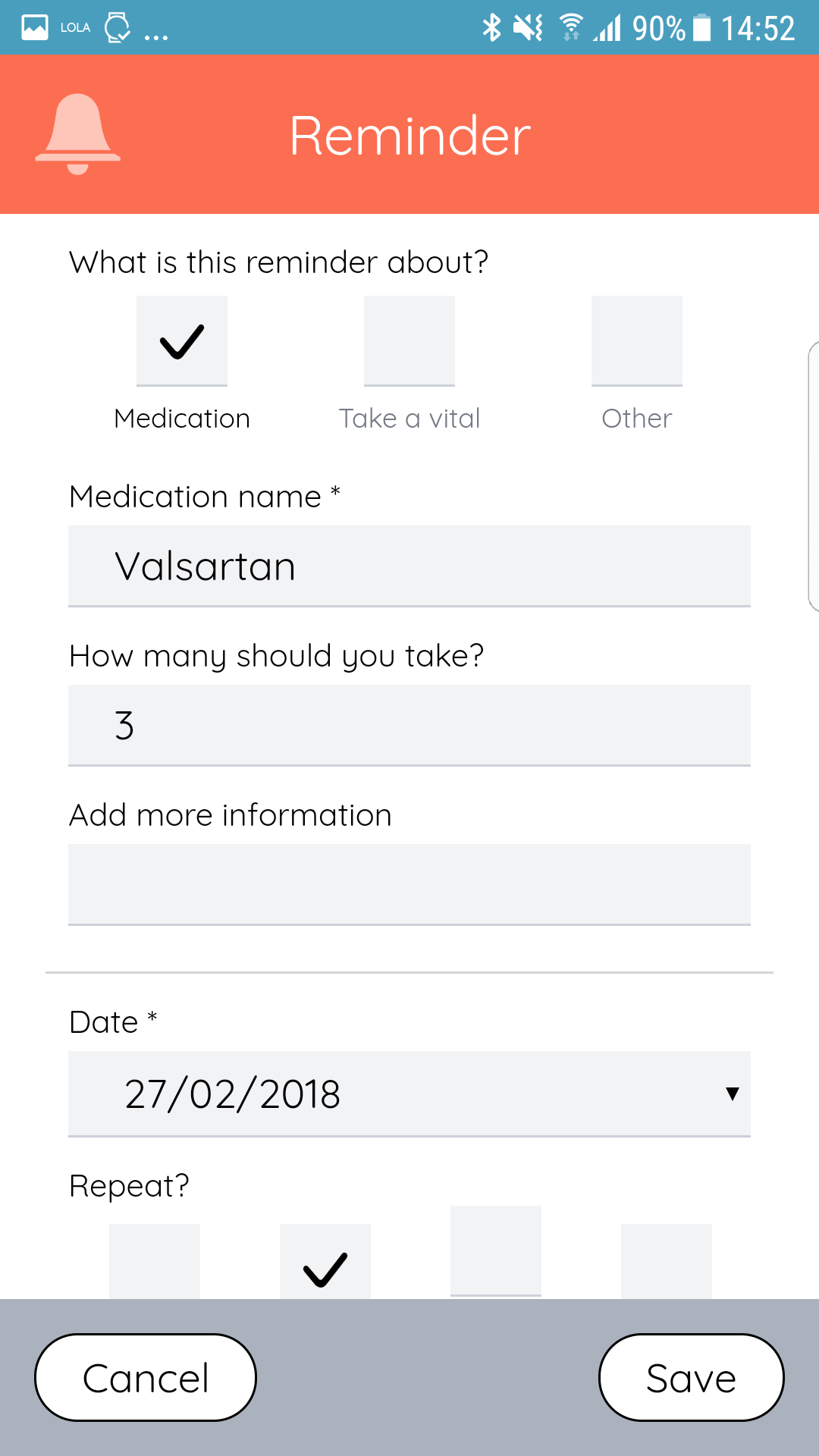
Task: Cancel the reminder
Action: [146, 1377]
